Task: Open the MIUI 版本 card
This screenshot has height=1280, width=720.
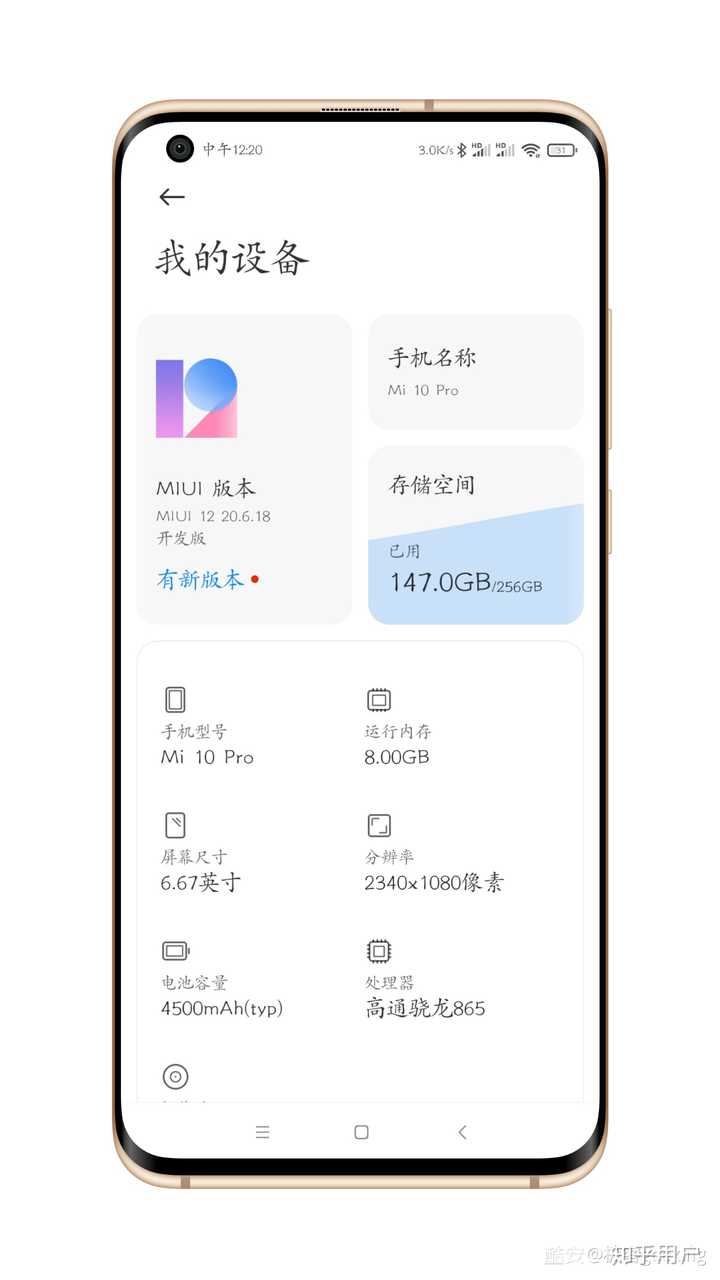Action: point(244,469)
